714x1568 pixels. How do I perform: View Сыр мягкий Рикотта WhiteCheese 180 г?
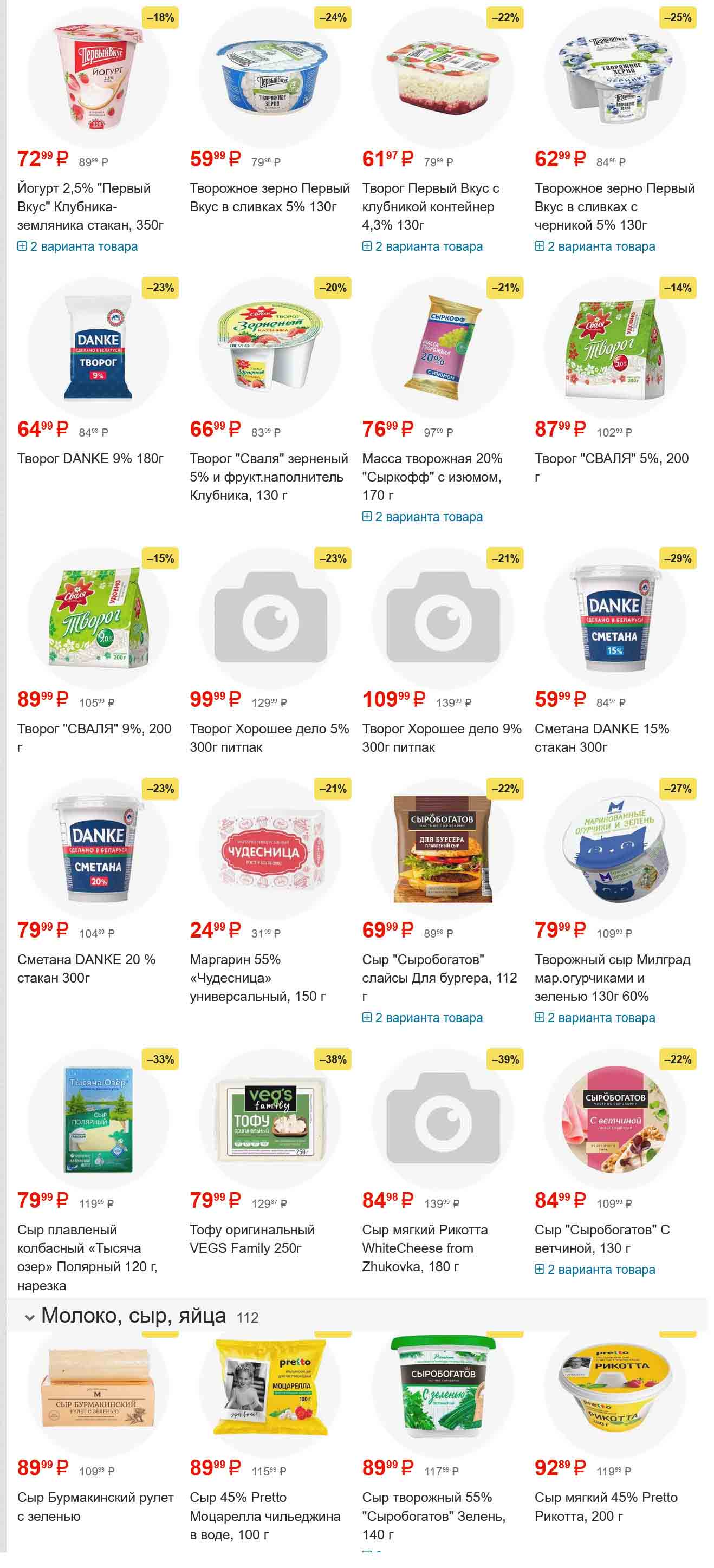pyautogui.click(x=424, y=1248)
